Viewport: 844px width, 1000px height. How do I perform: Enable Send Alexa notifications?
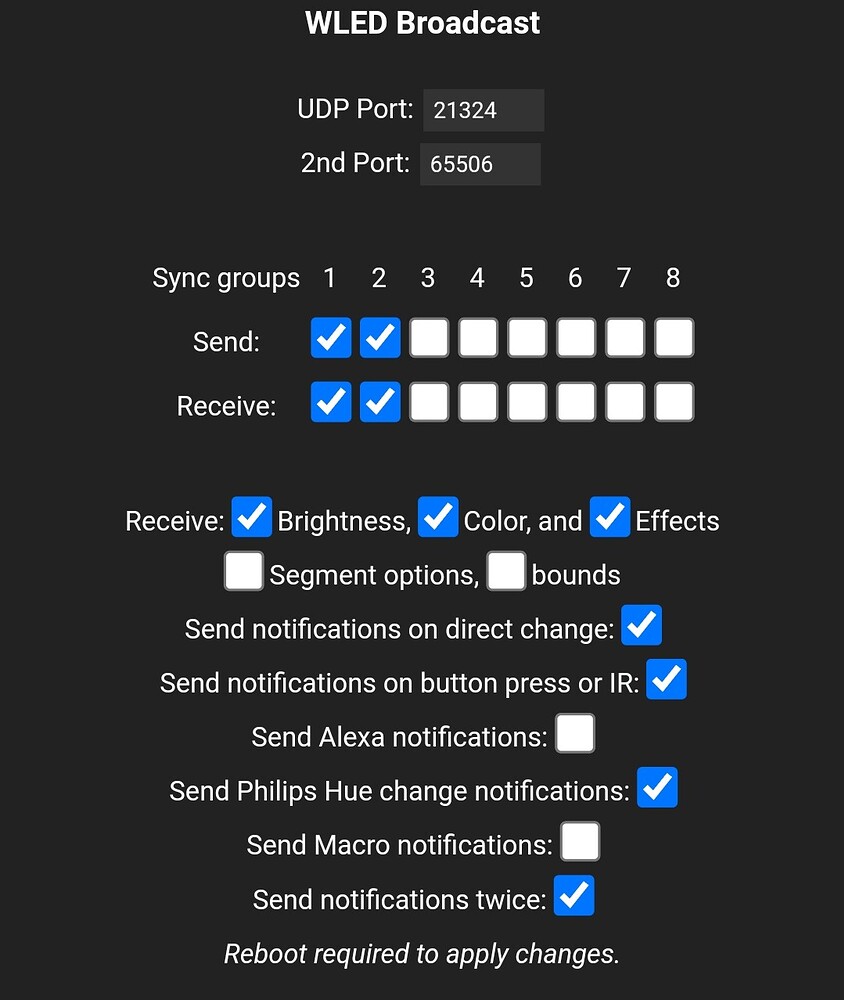pyautogui.click(x=574, y=733)
